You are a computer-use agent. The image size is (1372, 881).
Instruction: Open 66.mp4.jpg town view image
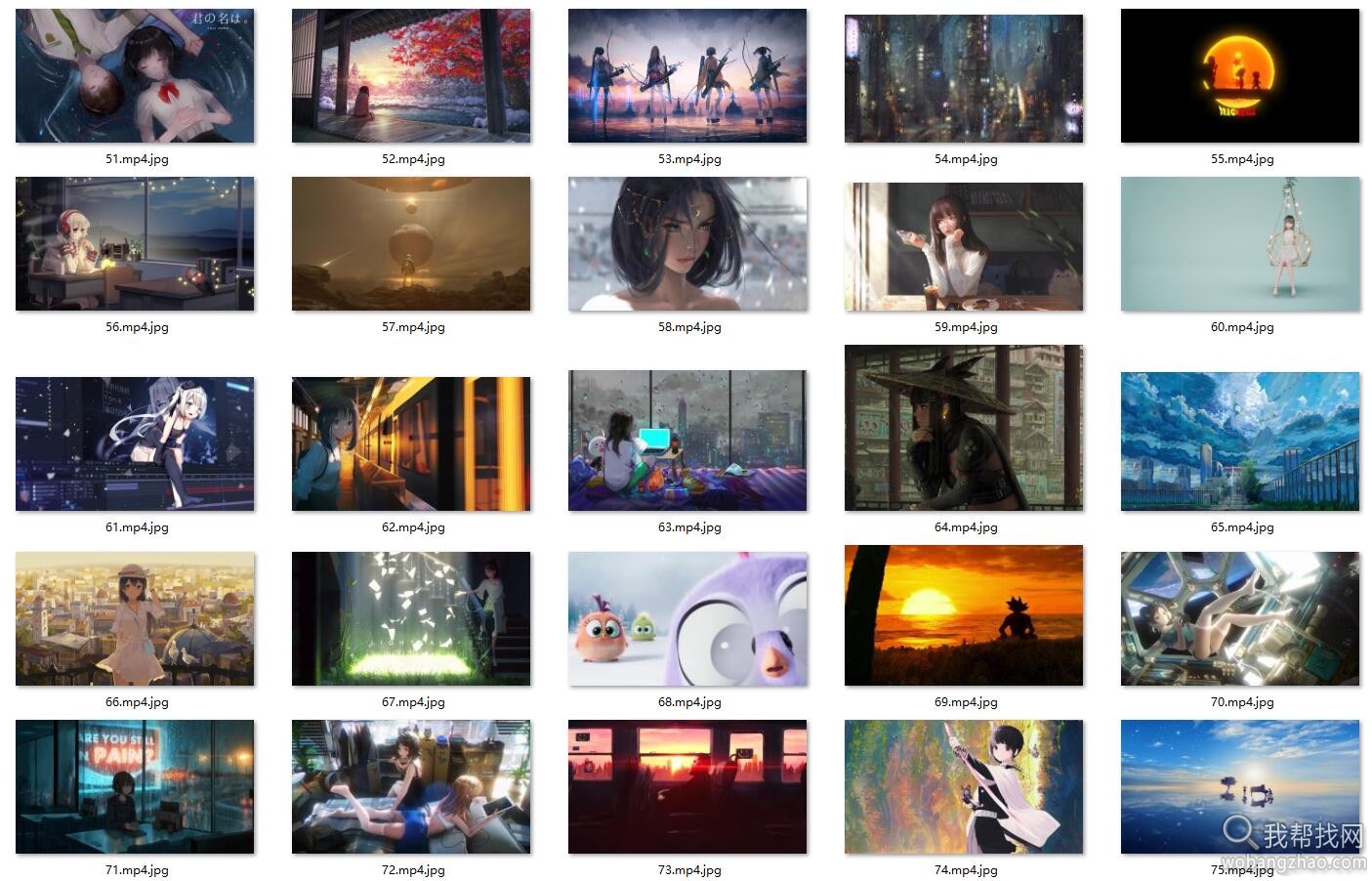[135, 619]
